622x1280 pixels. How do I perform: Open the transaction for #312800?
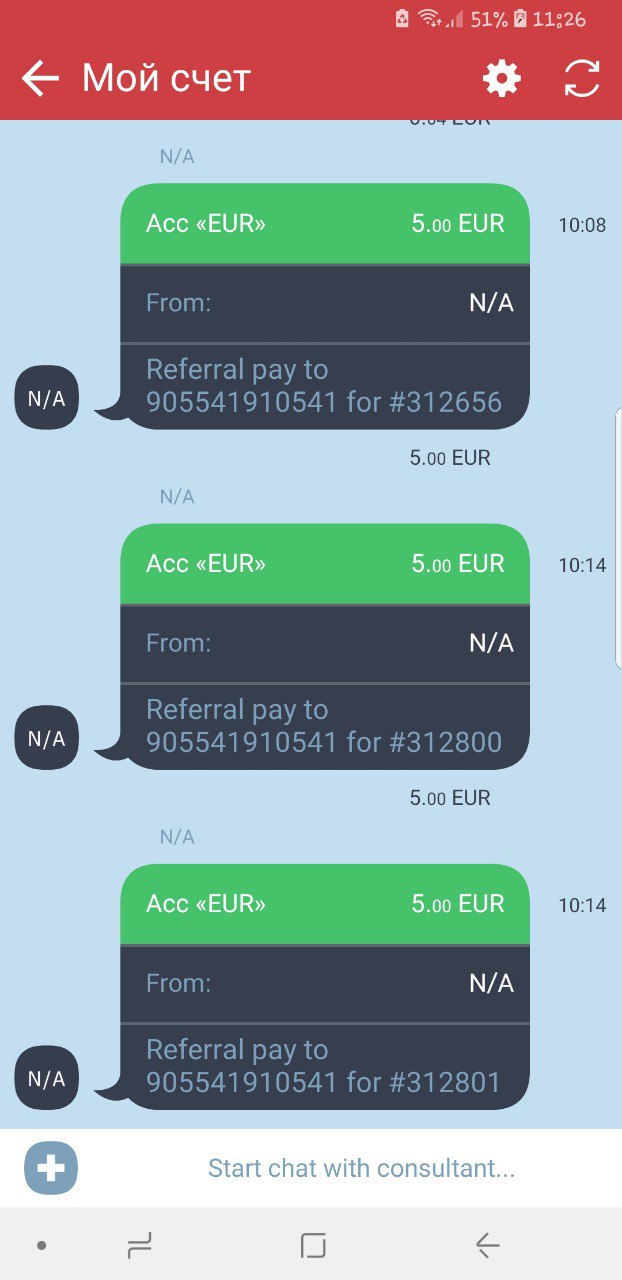(x=324, y=646)
